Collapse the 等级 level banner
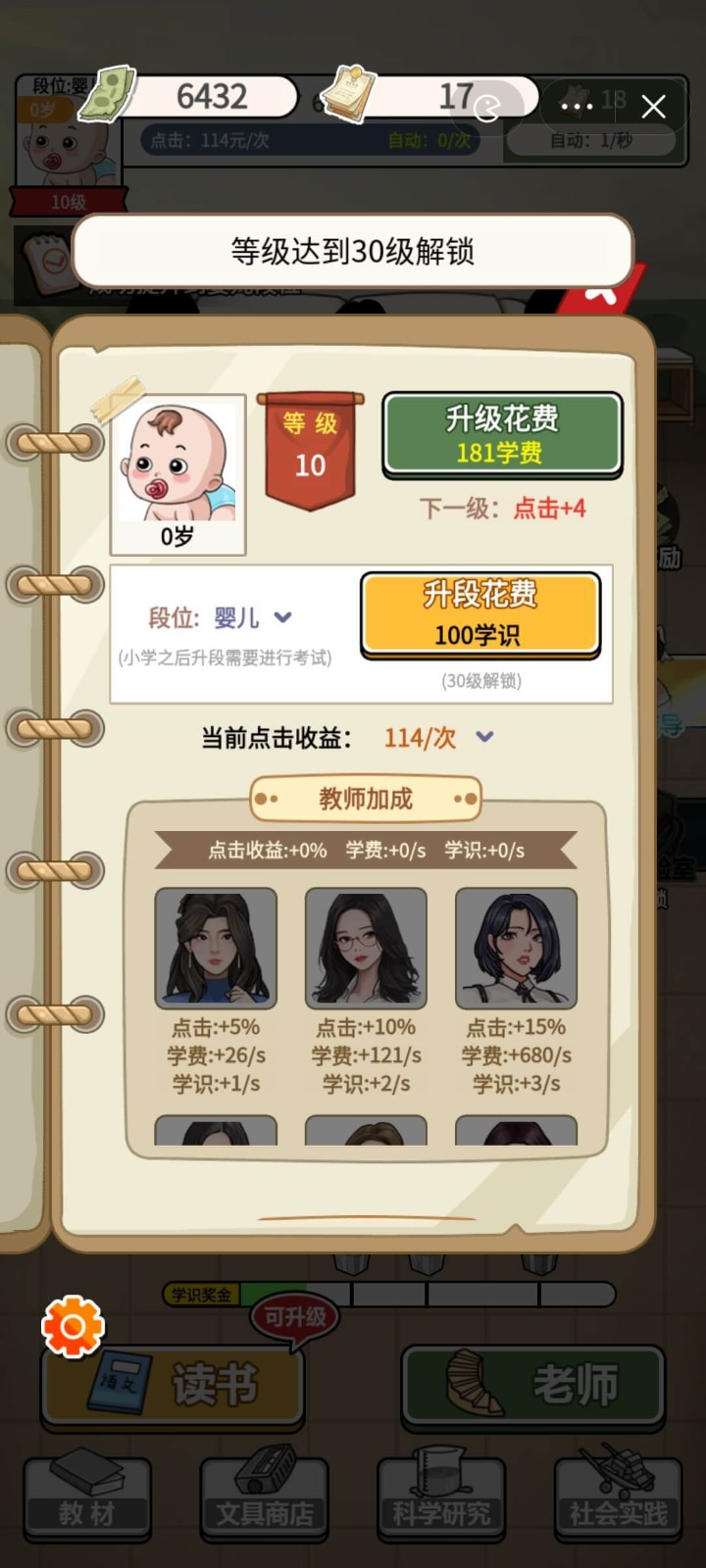 click(310, 446)
